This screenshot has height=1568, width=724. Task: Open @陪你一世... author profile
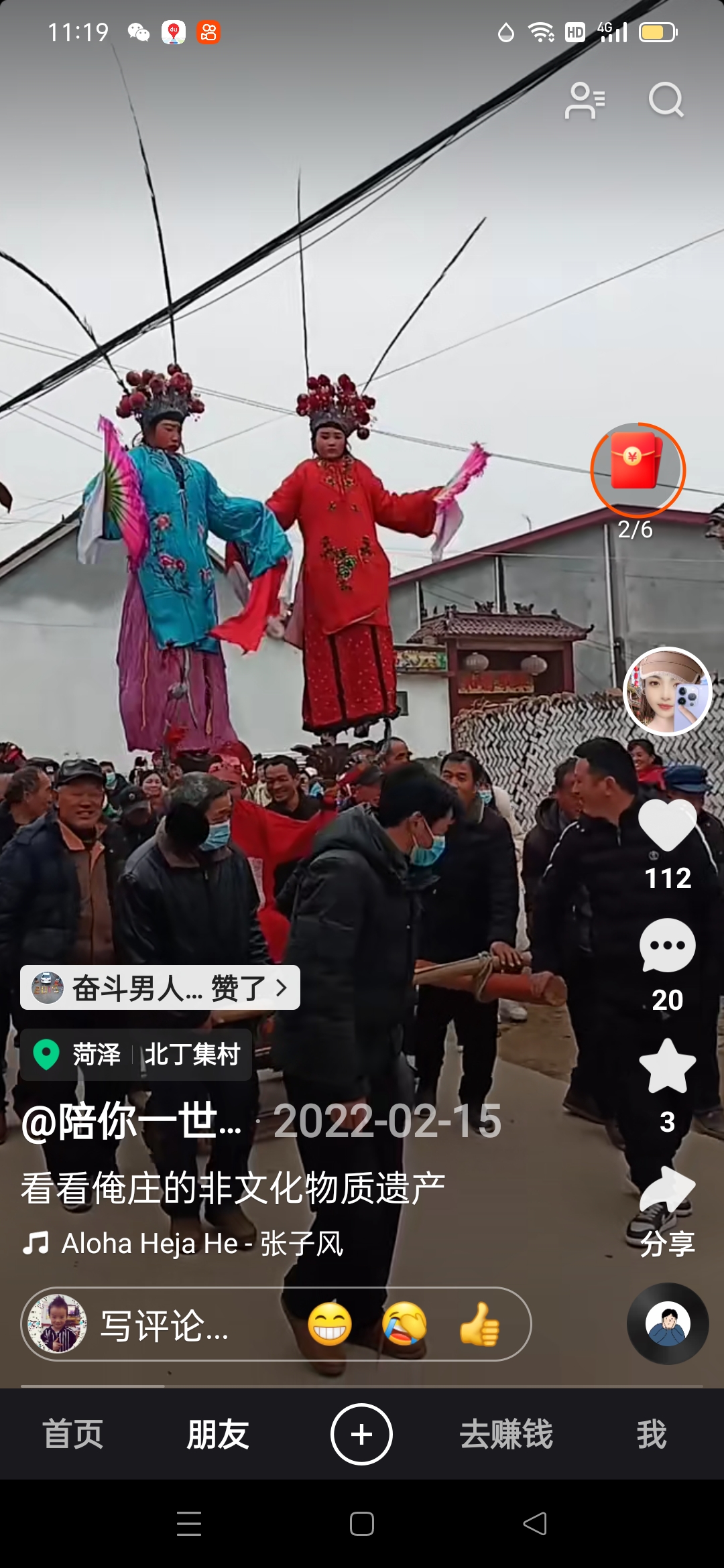(131, 1121)
